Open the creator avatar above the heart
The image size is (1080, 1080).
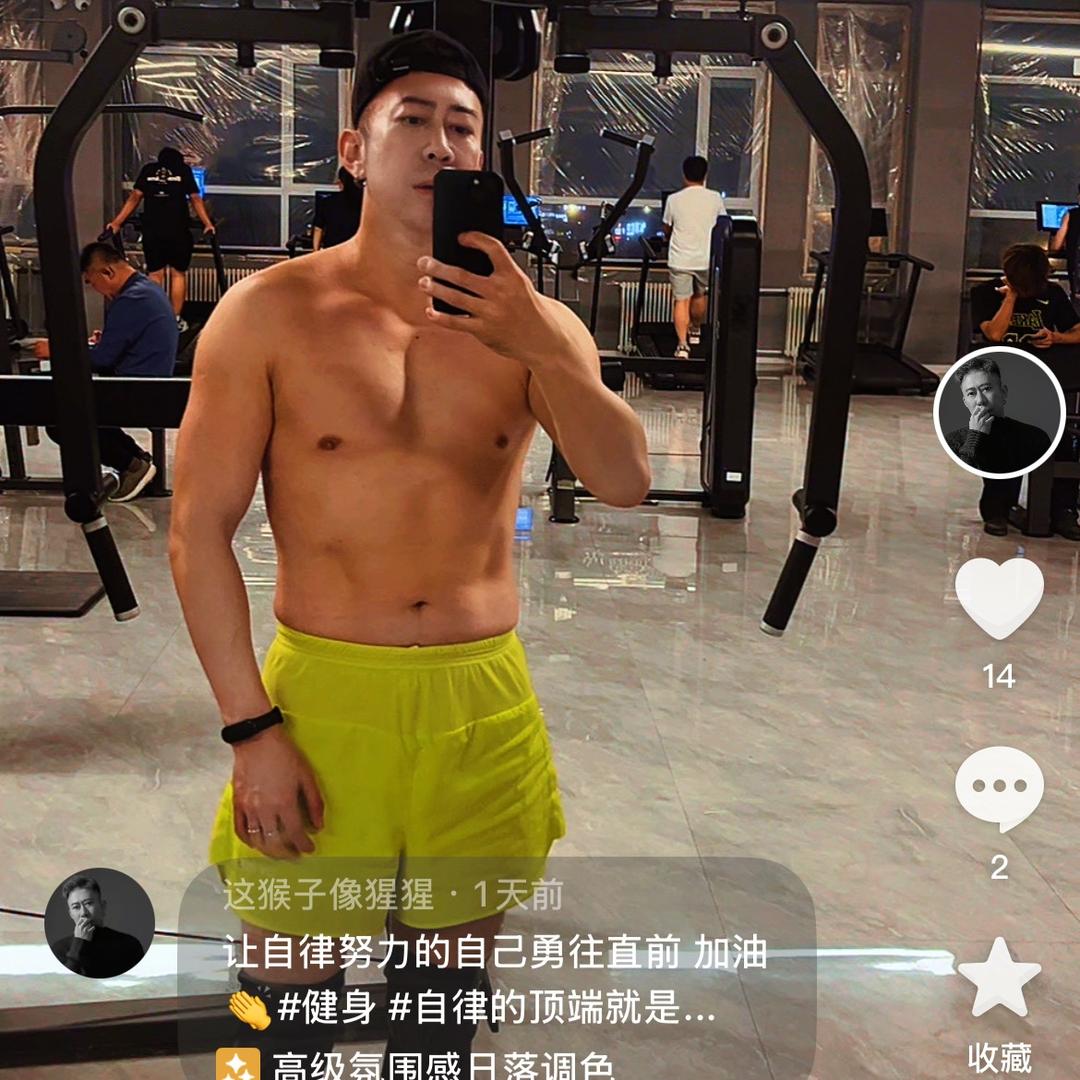[999, 413]
